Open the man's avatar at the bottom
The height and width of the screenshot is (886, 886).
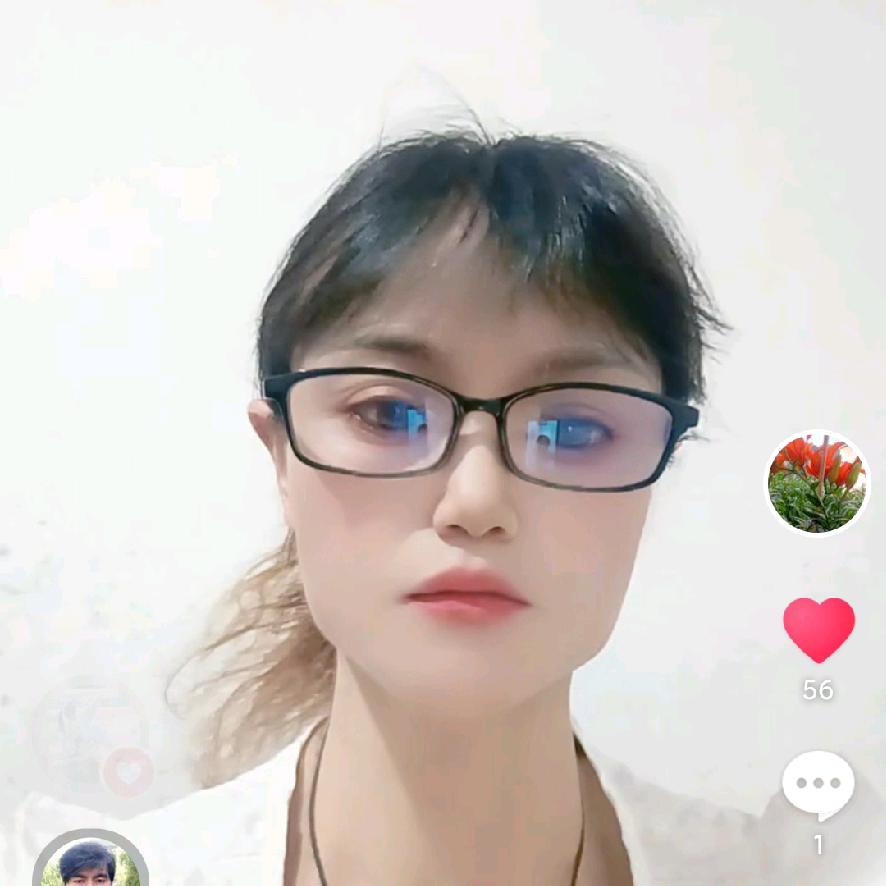(x=90, y=862)
